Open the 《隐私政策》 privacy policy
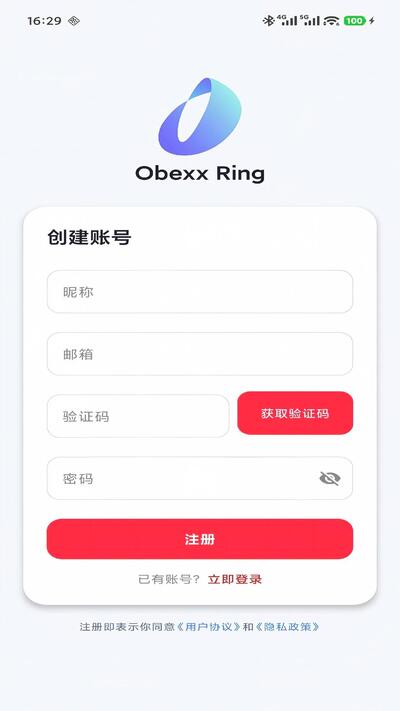Viewport: 400px width, 711px height. [287, 627]
